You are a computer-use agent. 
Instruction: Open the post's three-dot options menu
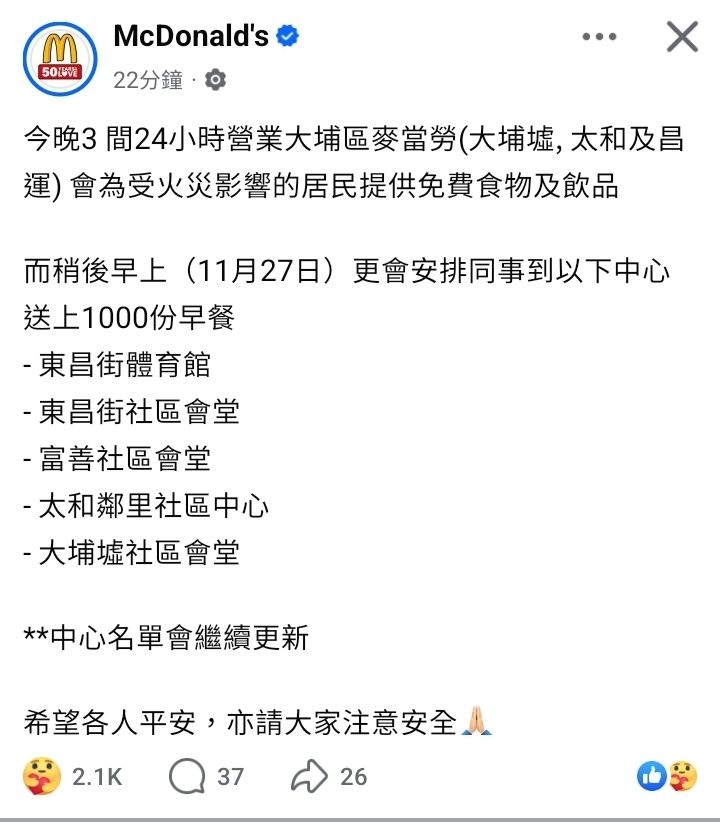[599, 37]
